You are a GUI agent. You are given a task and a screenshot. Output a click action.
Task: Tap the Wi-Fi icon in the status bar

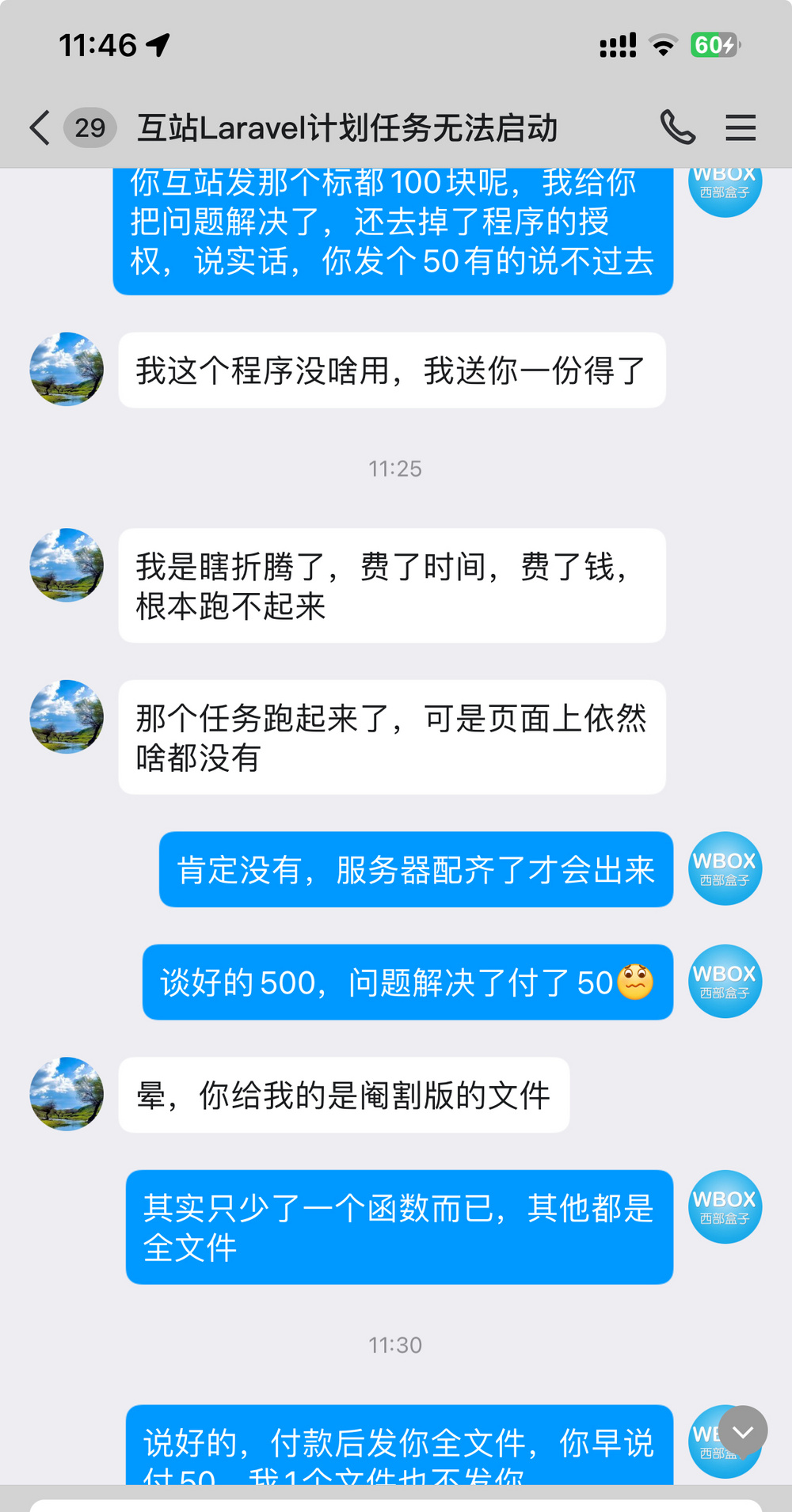coord(664,46)
